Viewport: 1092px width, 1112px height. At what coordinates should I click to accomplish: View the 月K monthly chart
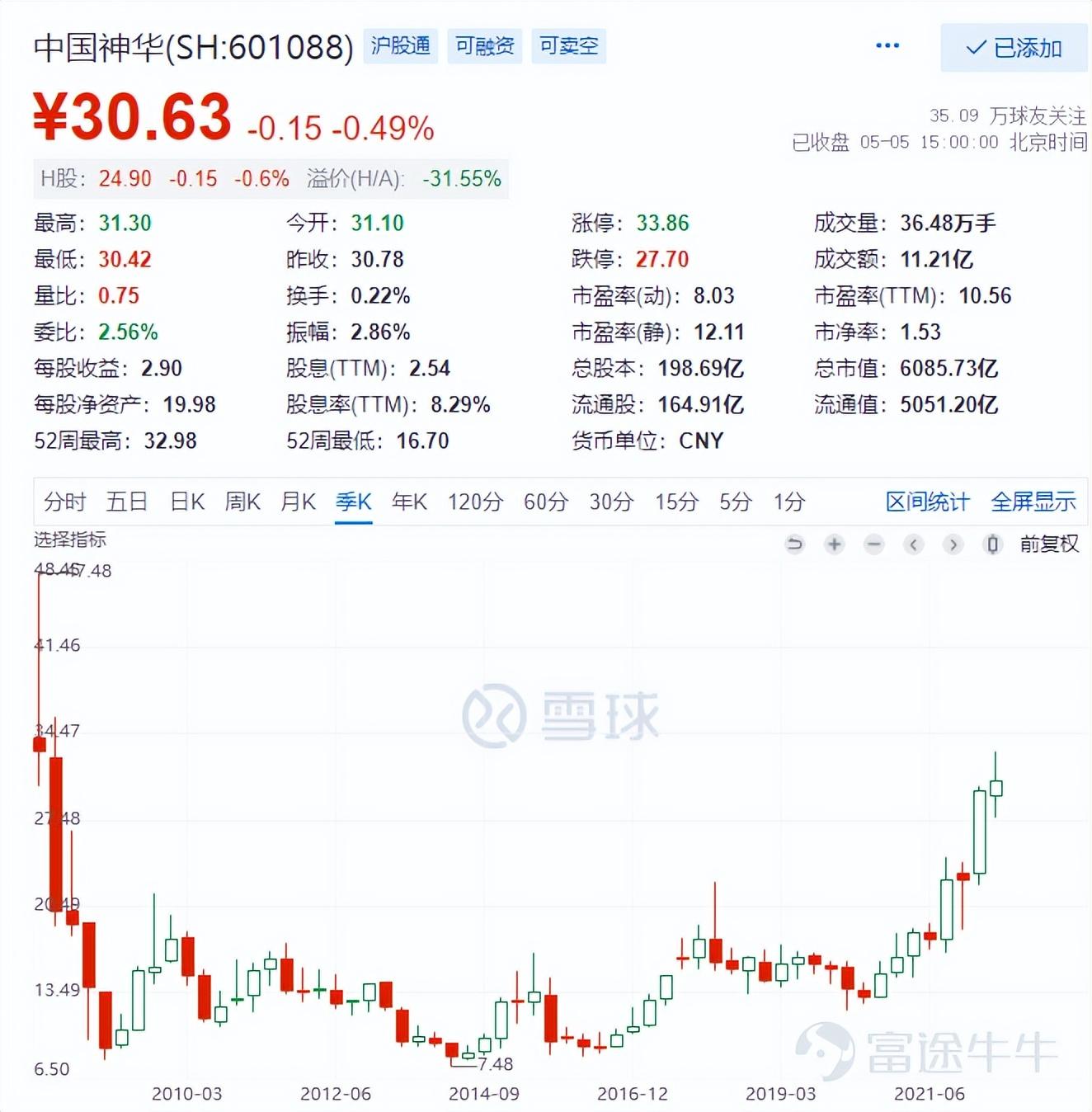tap(298, 502)
